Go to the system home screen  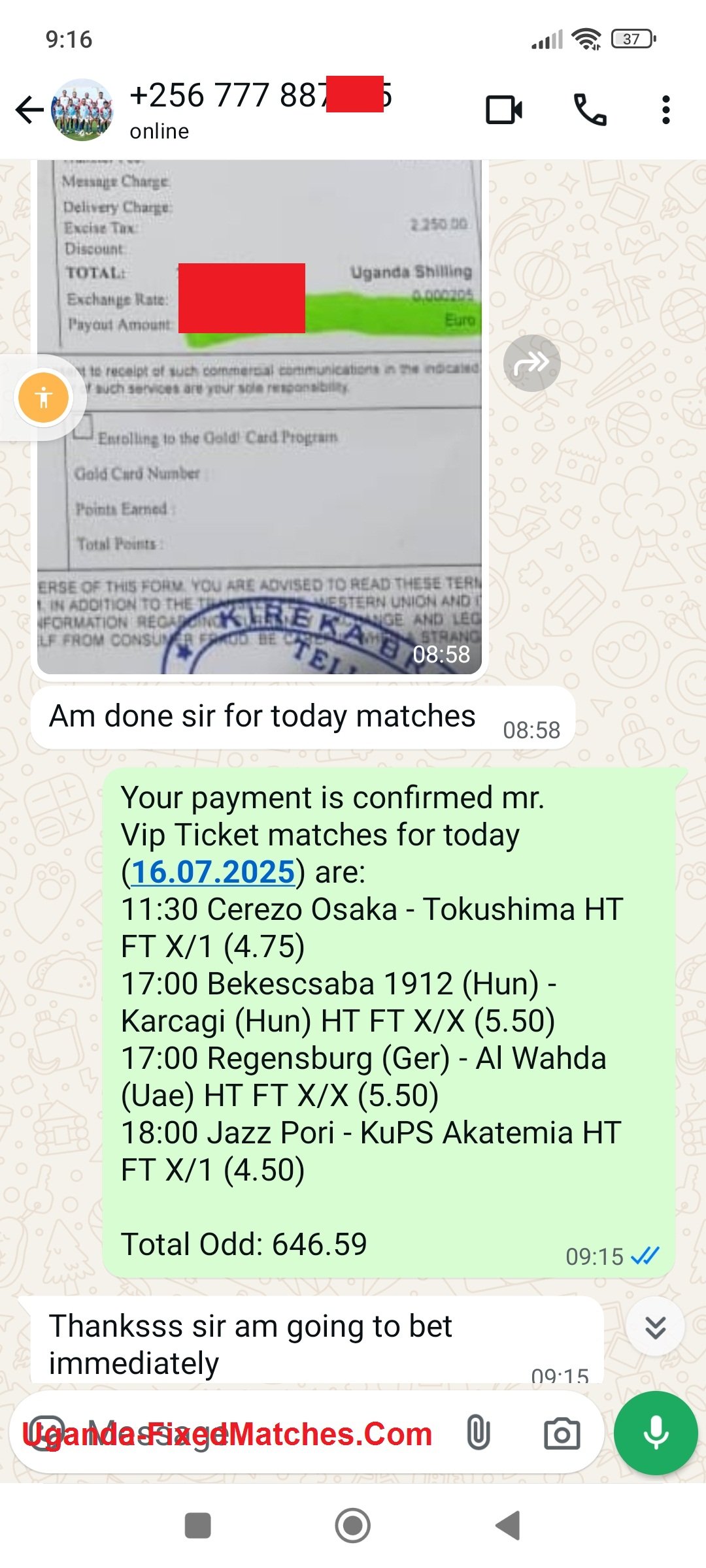click(352, 1526)
